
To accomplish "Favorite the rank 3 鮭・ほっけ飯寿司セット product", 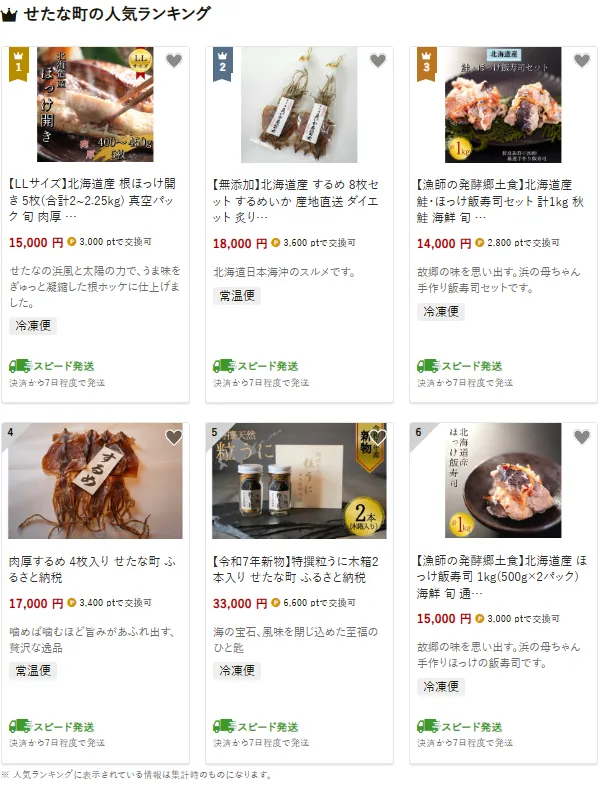I will (x=582, y=61).
